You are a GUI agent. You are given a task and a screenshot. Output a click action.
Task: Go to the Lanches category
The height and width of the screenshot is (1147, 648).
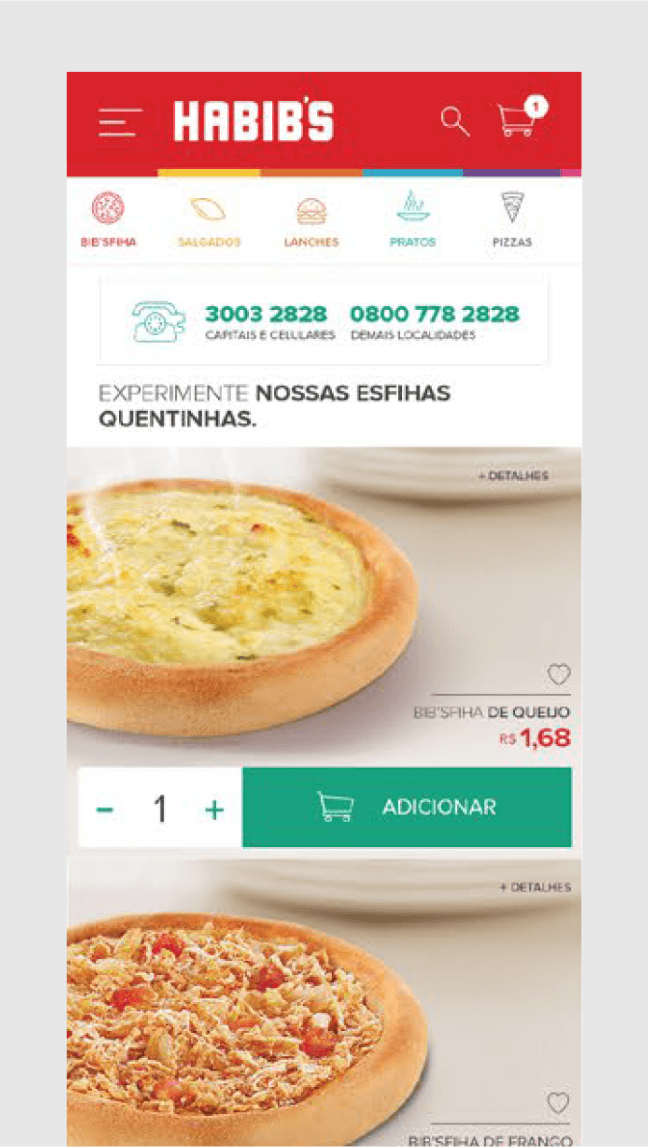pos(311,220)
